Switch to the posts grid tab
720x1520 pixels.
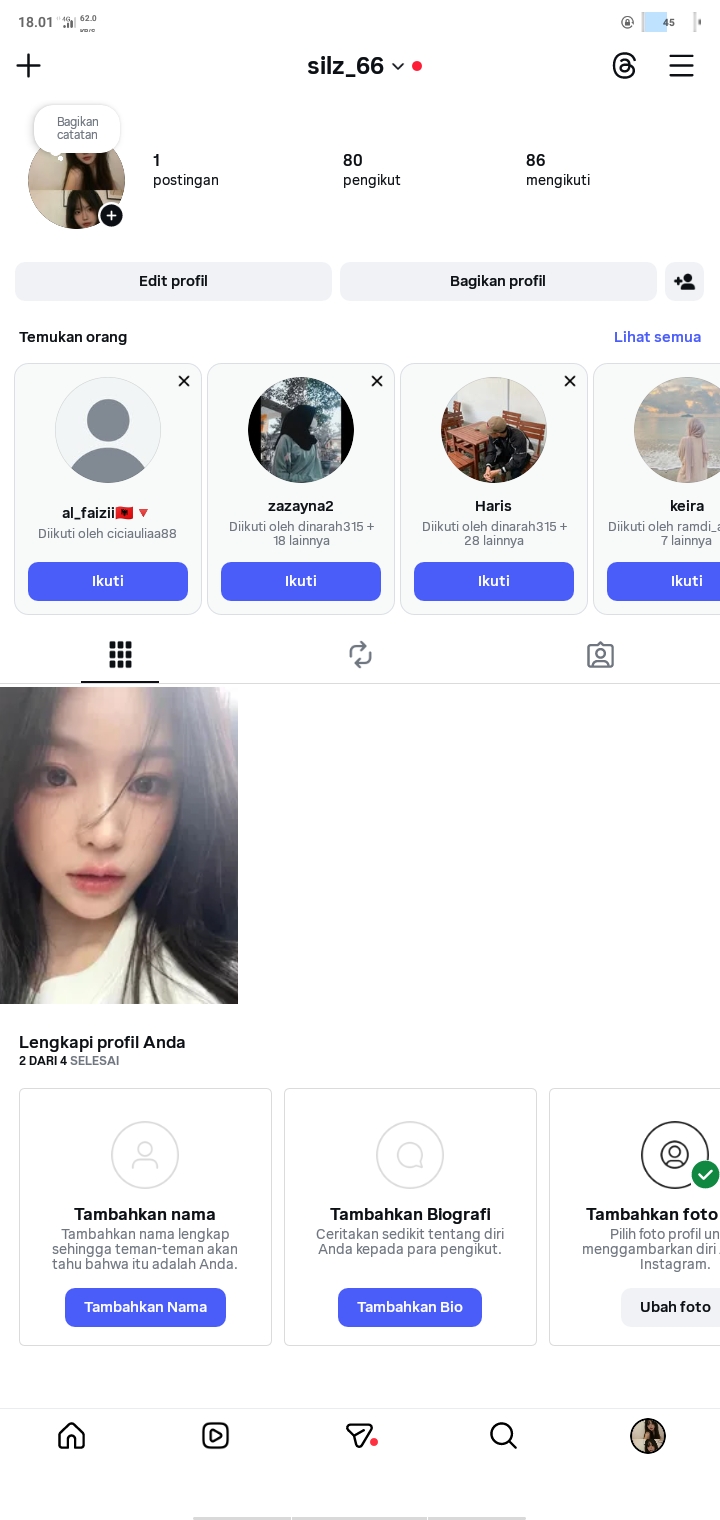(x=120, y=655)
